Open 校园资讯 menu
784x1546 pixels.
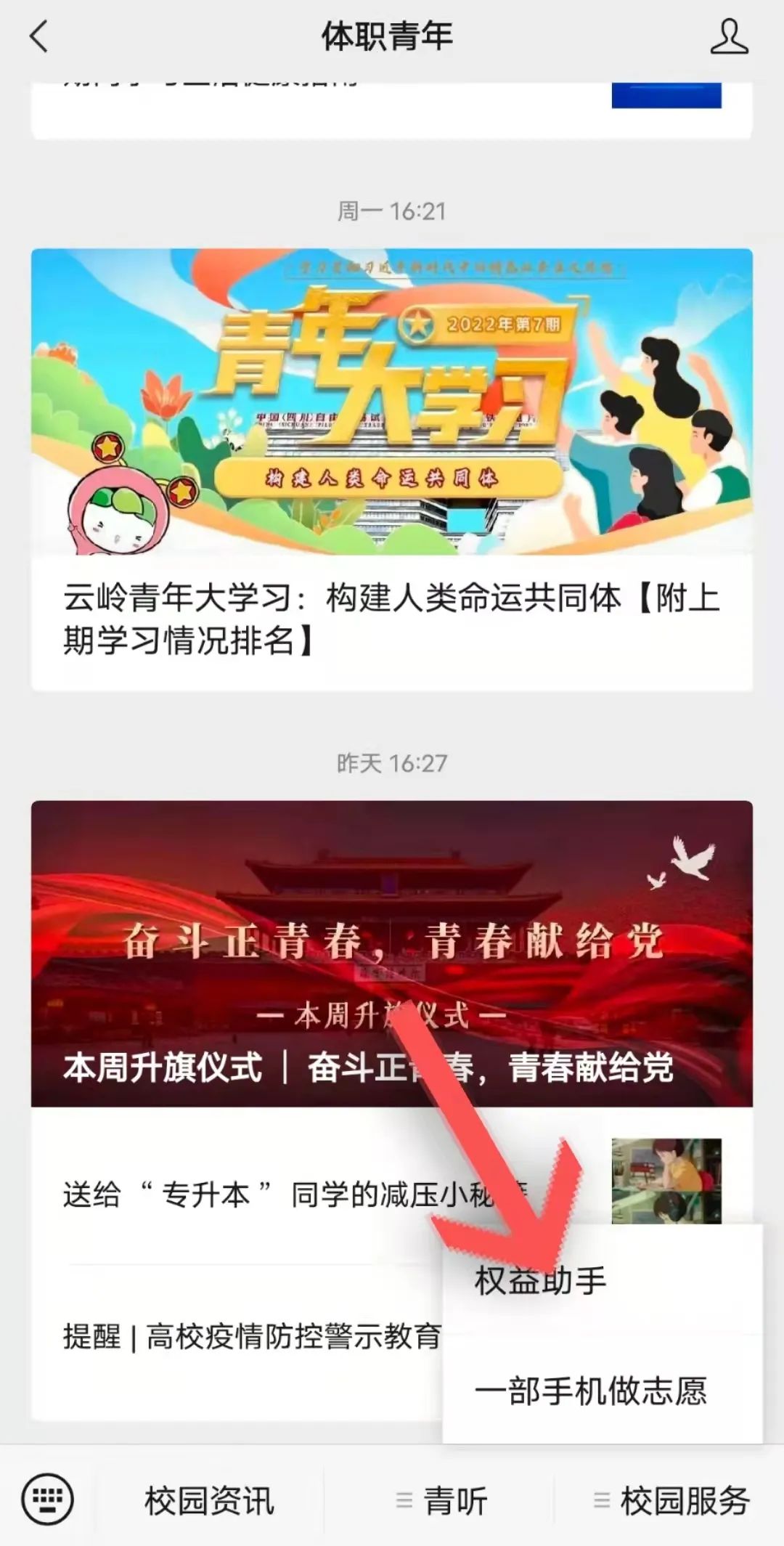[209, 1500]
